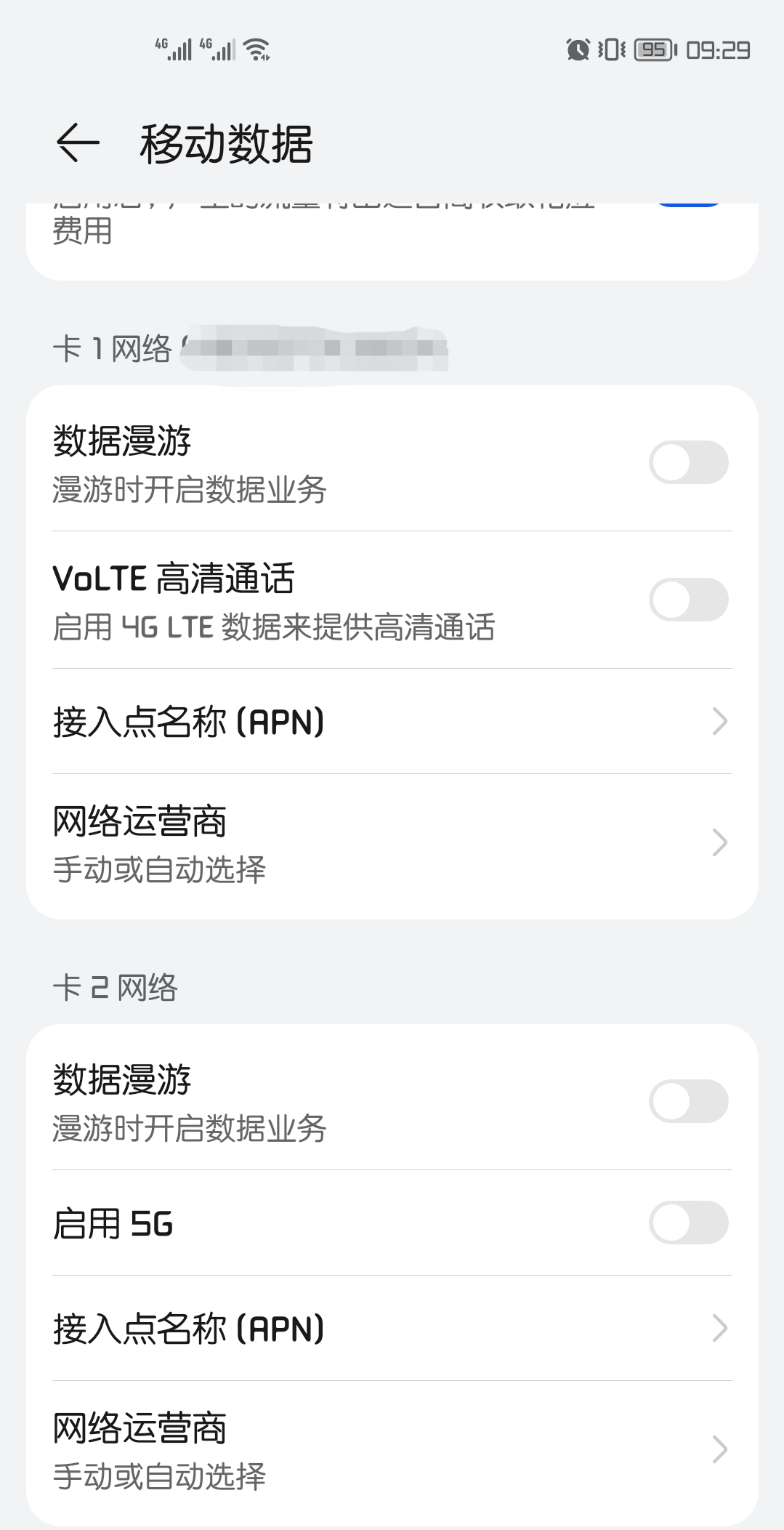This screenshot has width=784, height=1530.
Task: Tap the 手动或自动选择 option under 卡1
Action: point(160,869)
